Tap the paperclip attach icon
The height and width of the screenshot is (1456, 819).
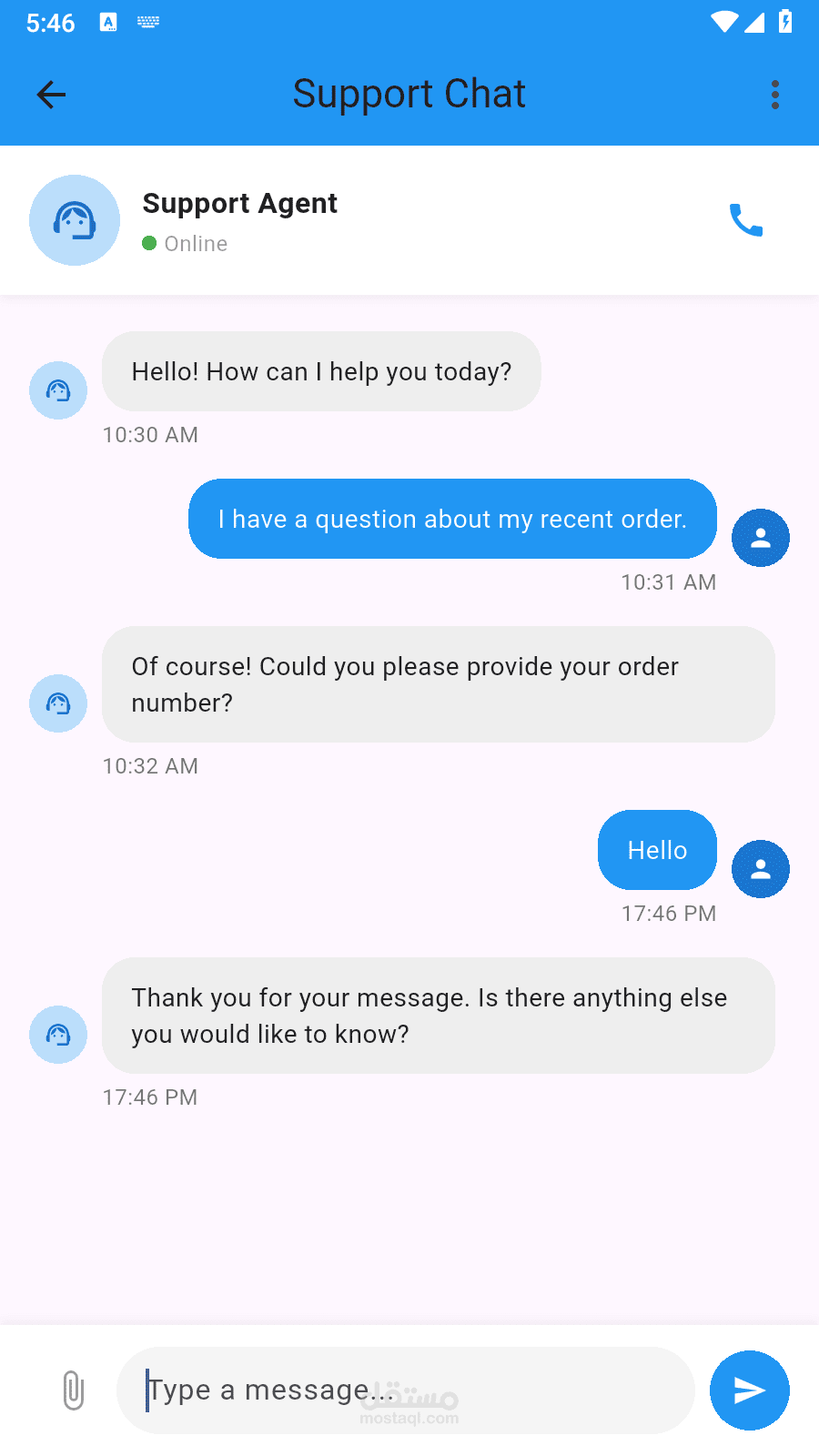(74, 1390)
